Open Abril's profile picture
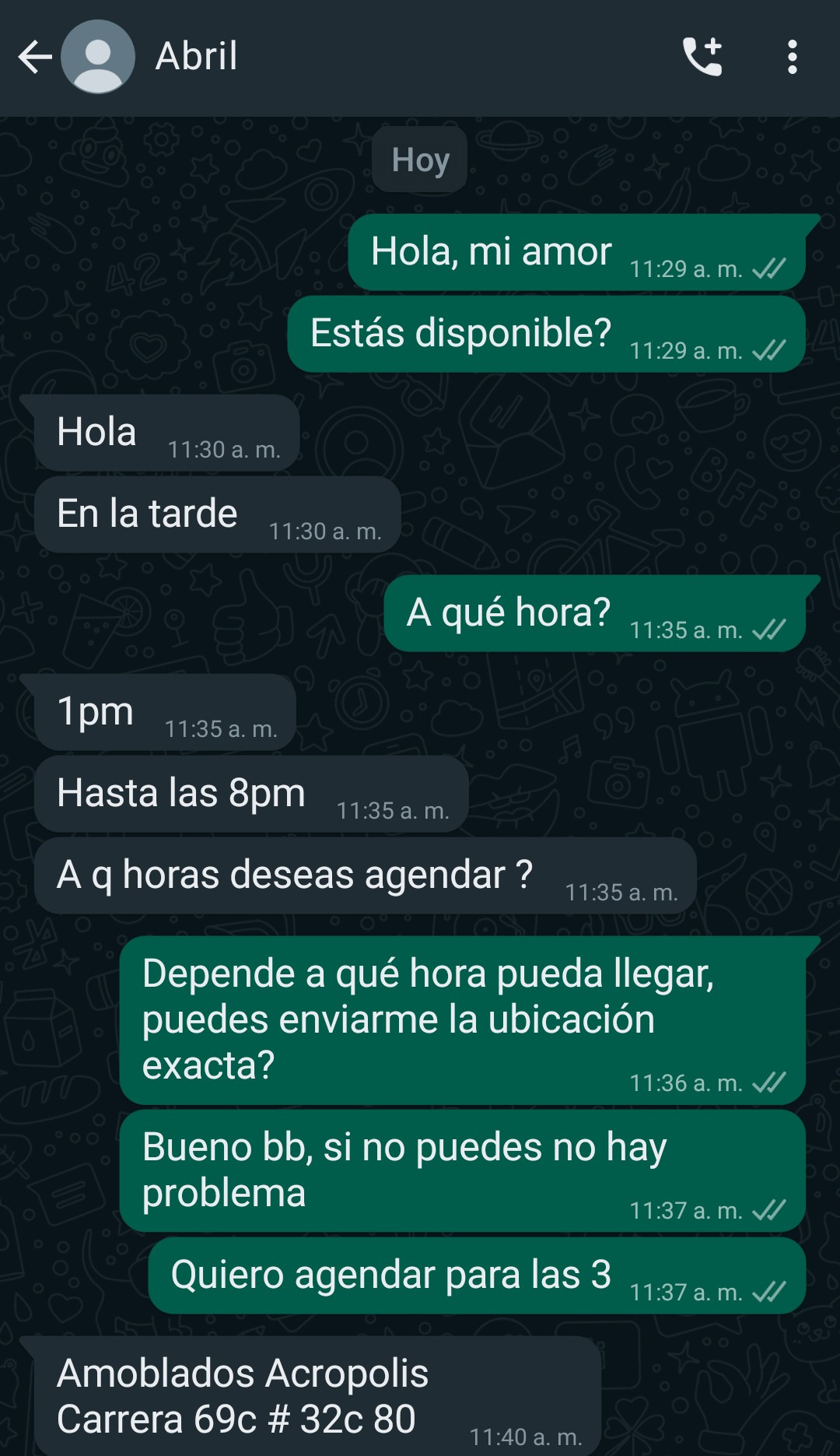This screenshot has height=1456, width=840. 98,57
